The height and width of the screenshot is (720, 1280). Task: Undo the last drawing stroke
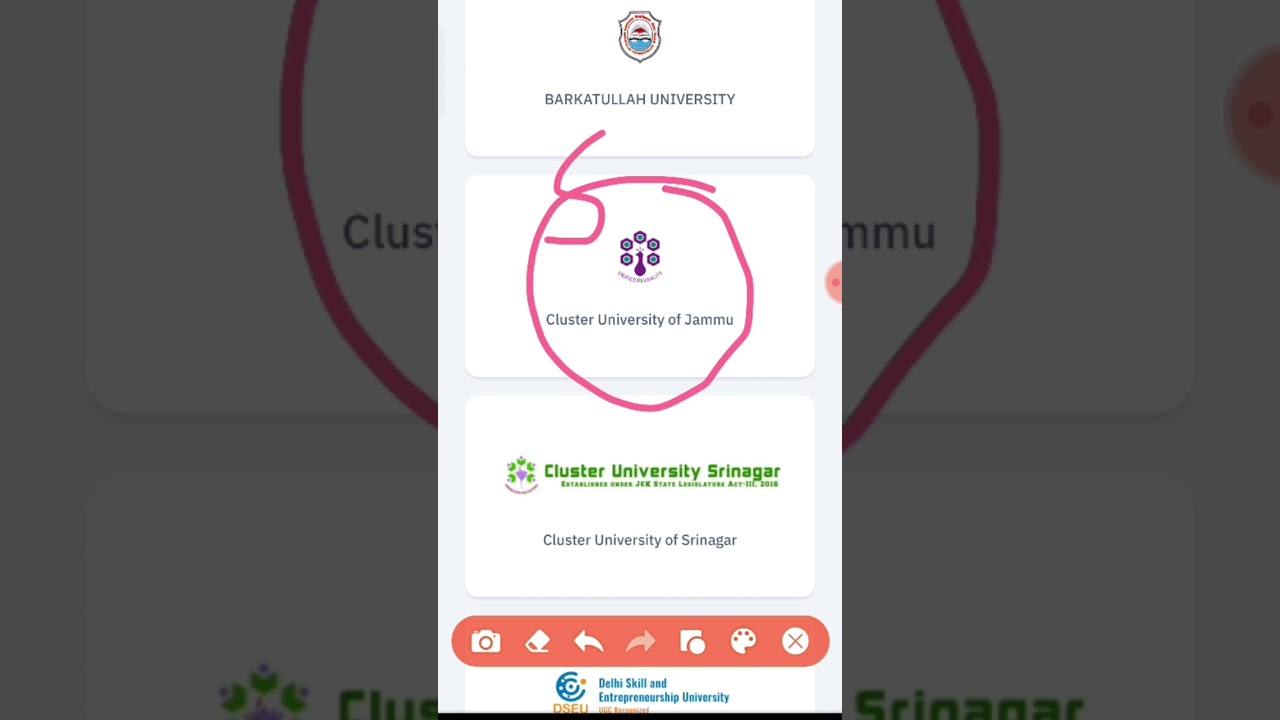(589, 642)
